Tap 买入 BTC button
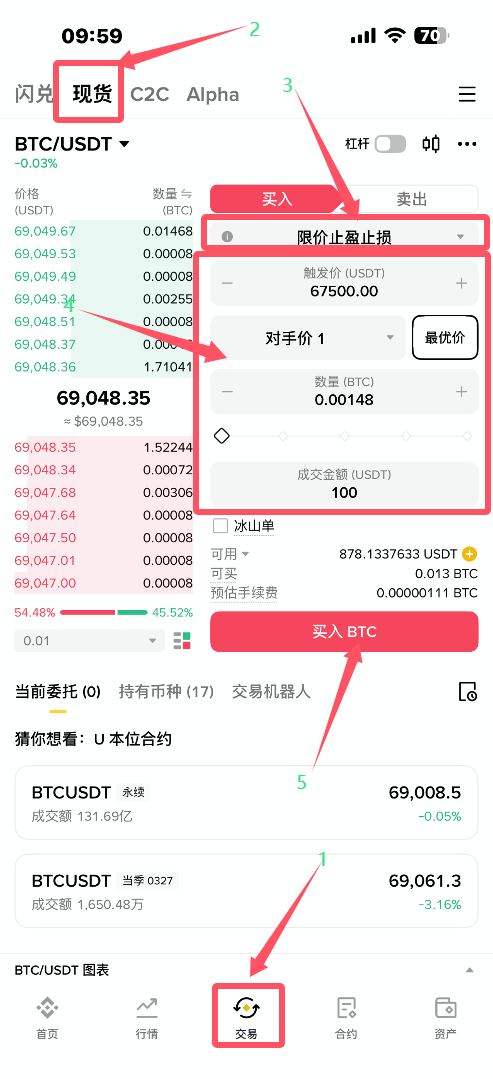This screenshot has width=493, height=1079. 344,631
